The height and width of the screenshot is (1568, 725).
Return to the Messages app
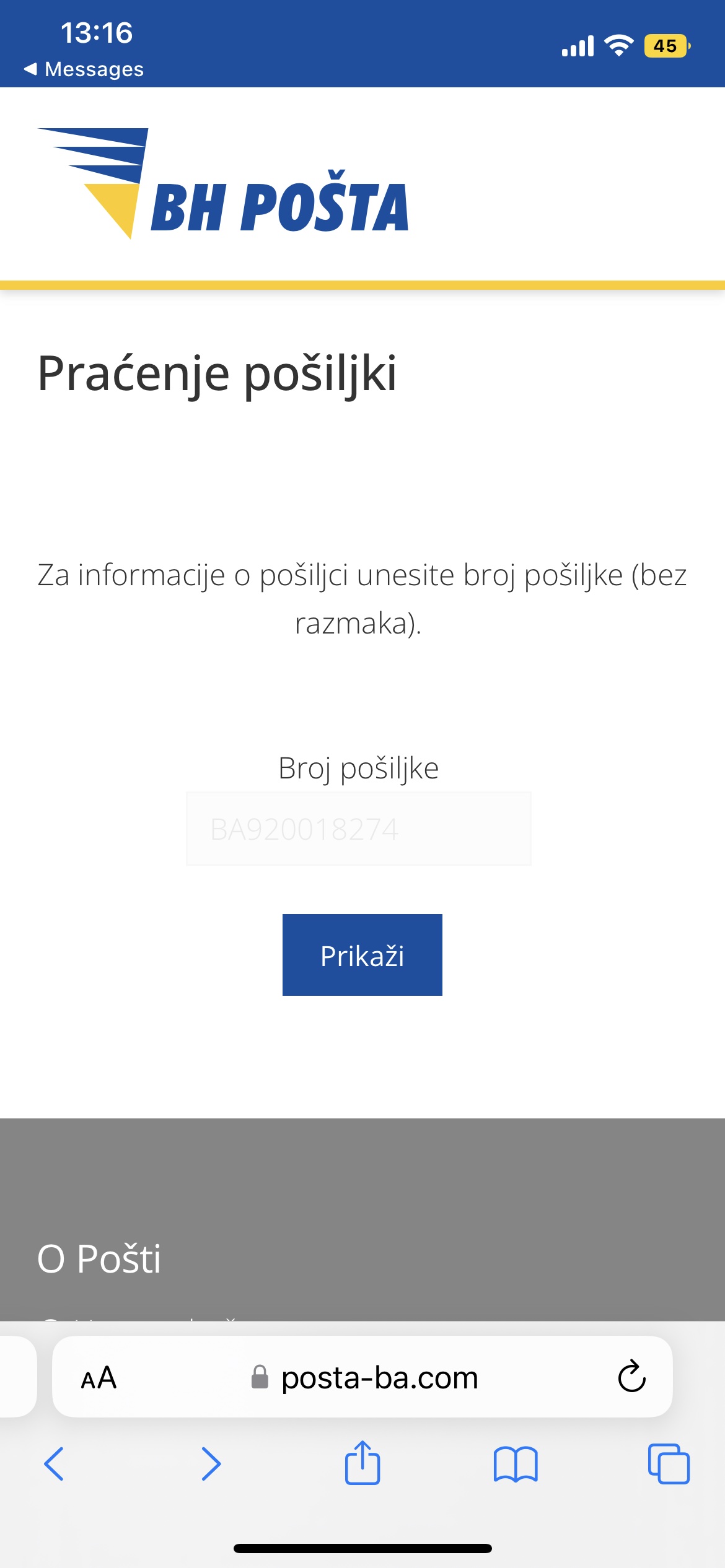tap(84, 69)
